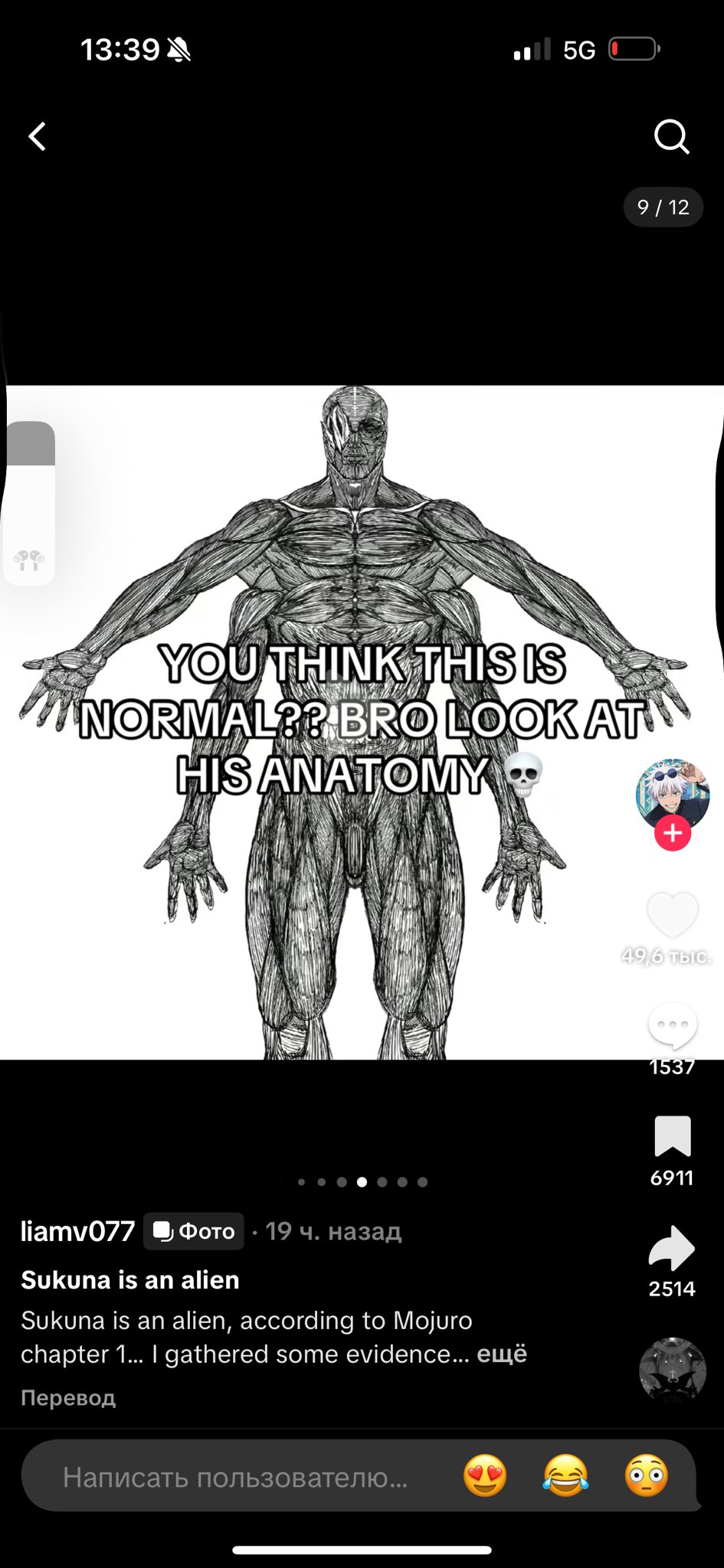724x1568 pixels.
Task: Open liamv077's profile from username
Action: (x=77, y=1231)
